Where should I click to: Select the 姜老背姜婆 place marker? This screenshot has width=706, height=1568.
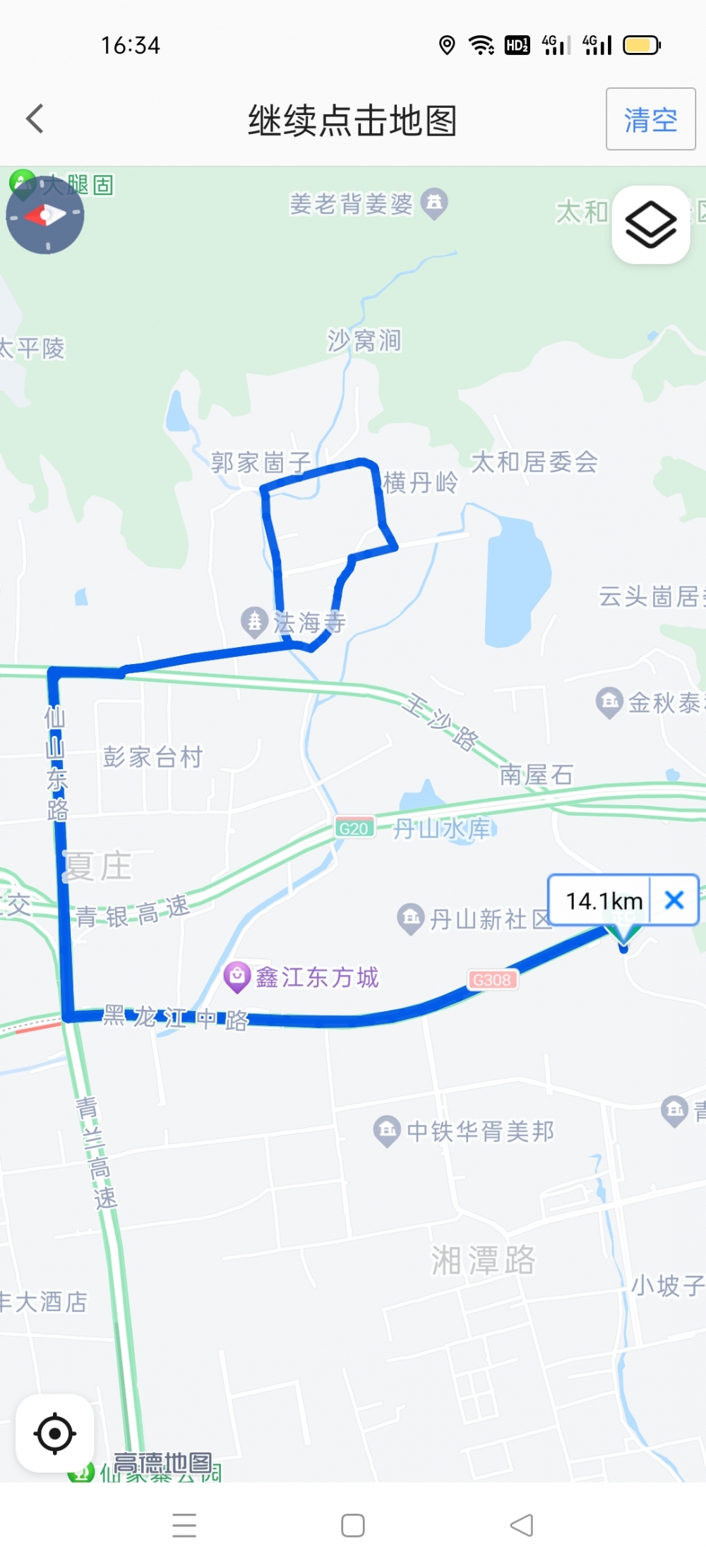point(434,203)
